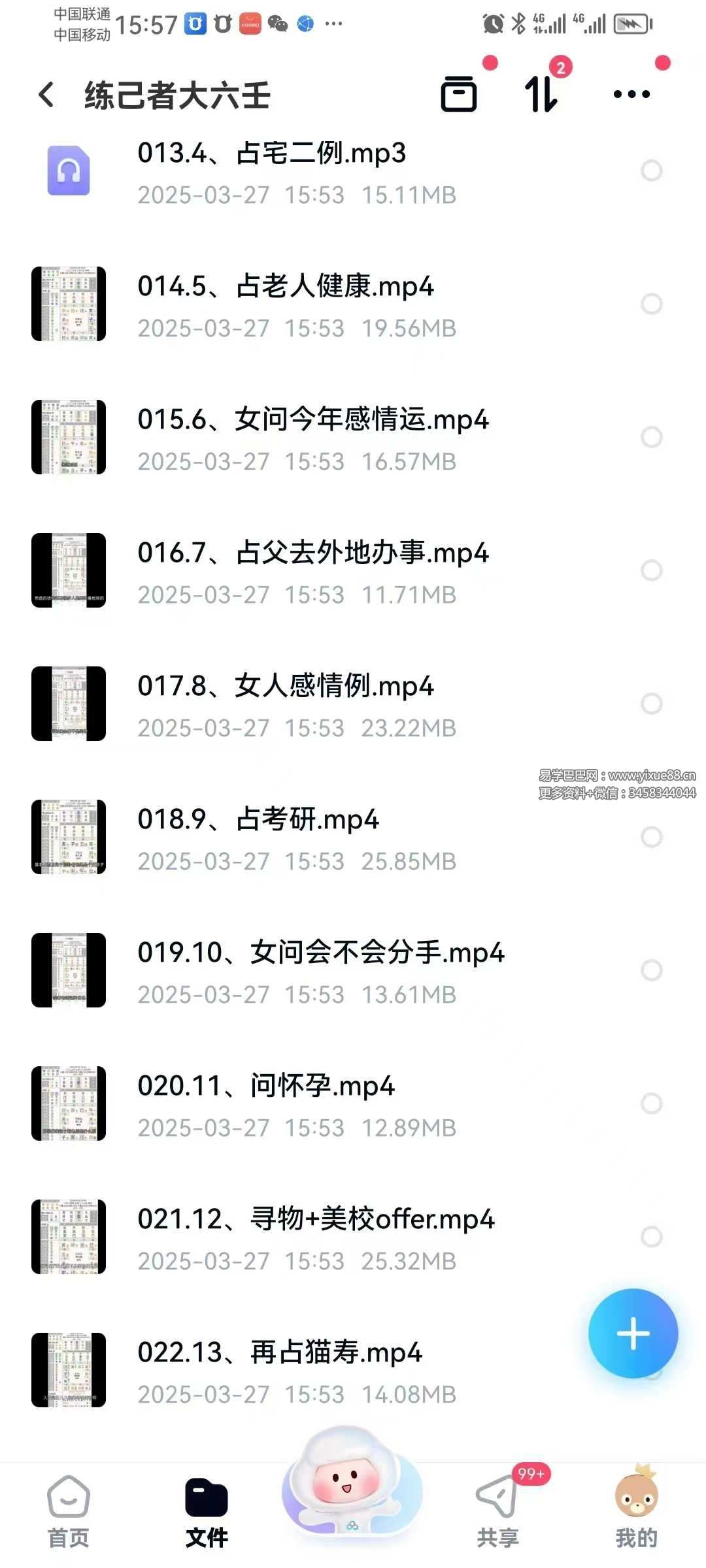
Task: Open video 017.8、女人感情例.mp4
Action: pos(286,704)
